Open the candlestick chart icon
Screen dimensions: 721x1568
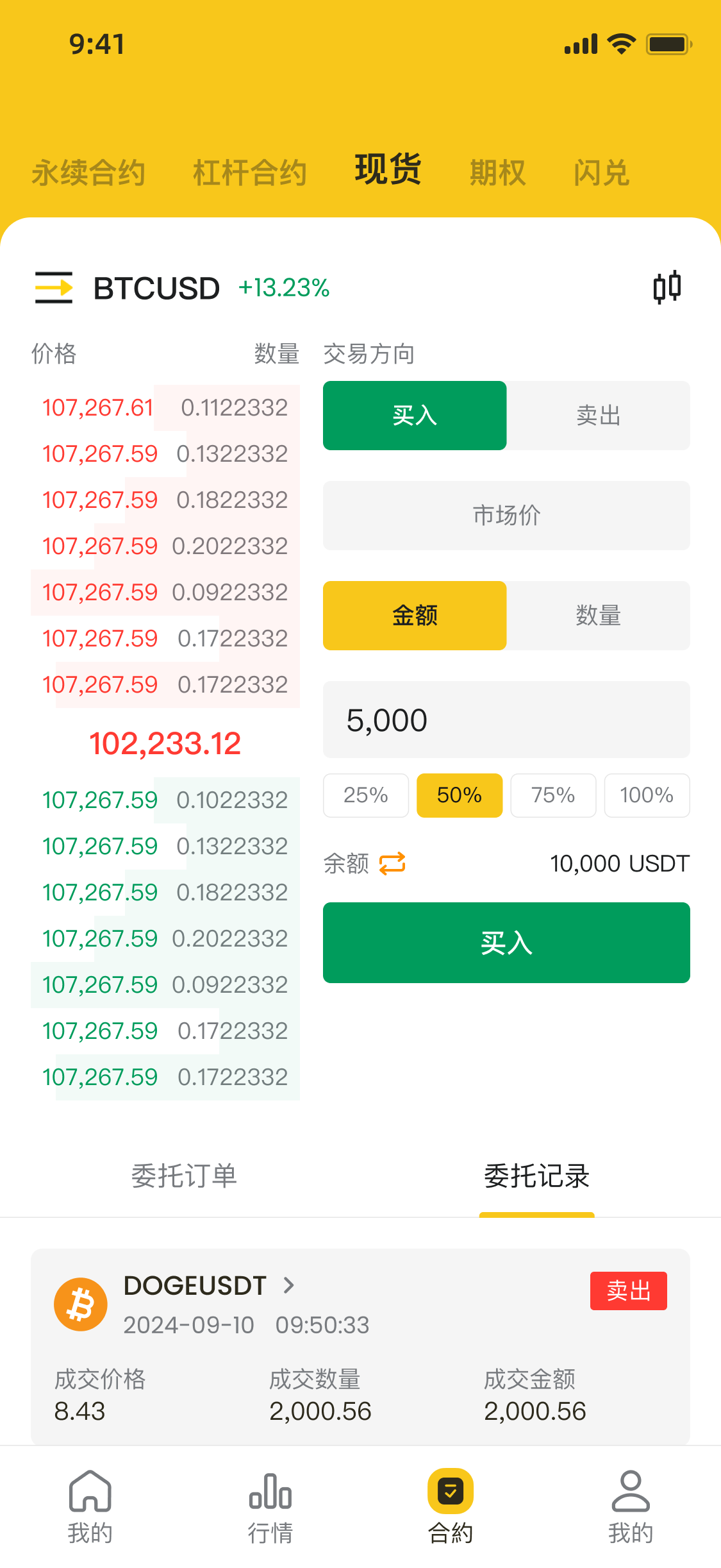[667, 287]
